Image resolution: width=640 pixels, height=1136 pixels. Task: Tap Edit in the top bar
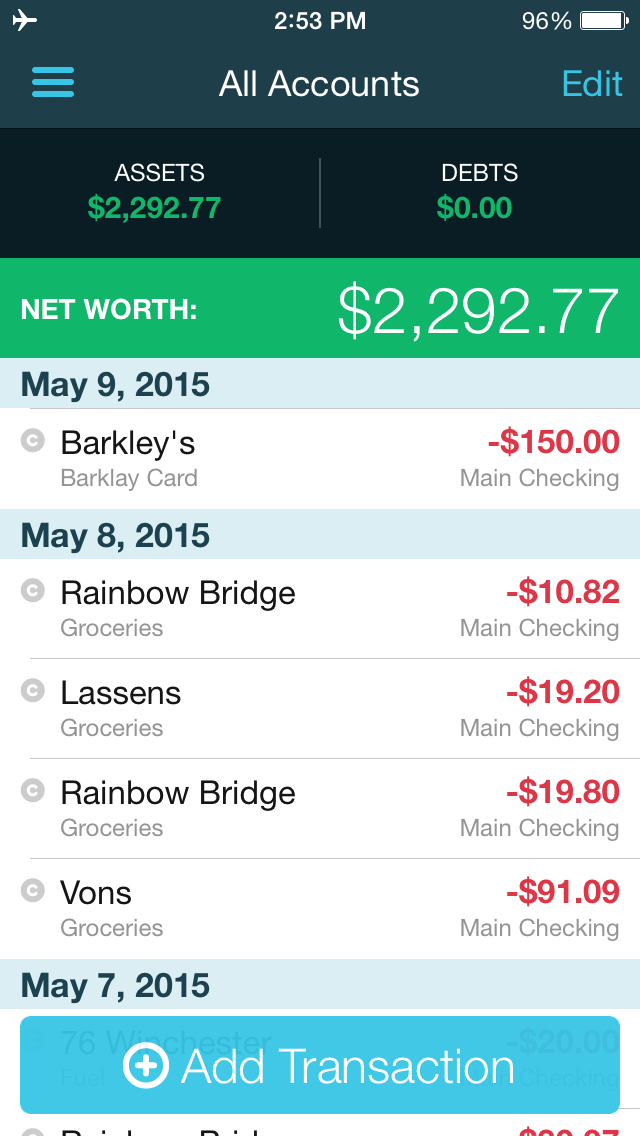(x=592, y=84)
